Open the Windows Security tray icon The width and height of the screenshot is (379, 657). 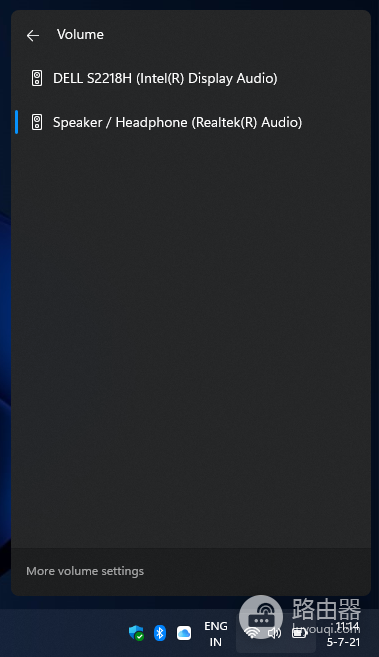coord(136,633)
